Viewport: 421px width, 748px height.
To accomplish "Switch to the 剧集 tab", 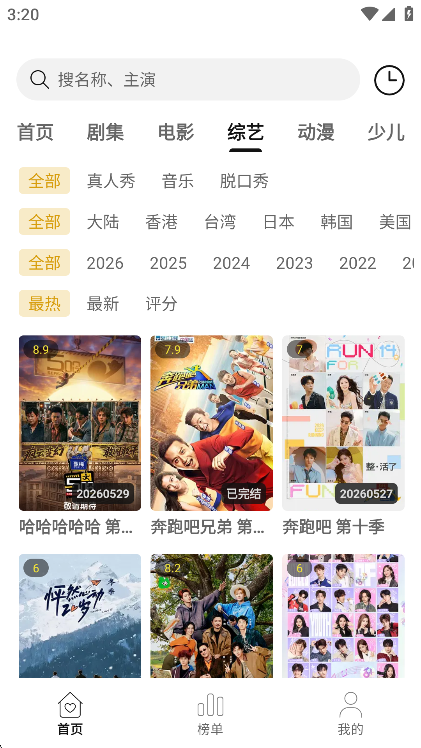I will click(x=105, y=132).
